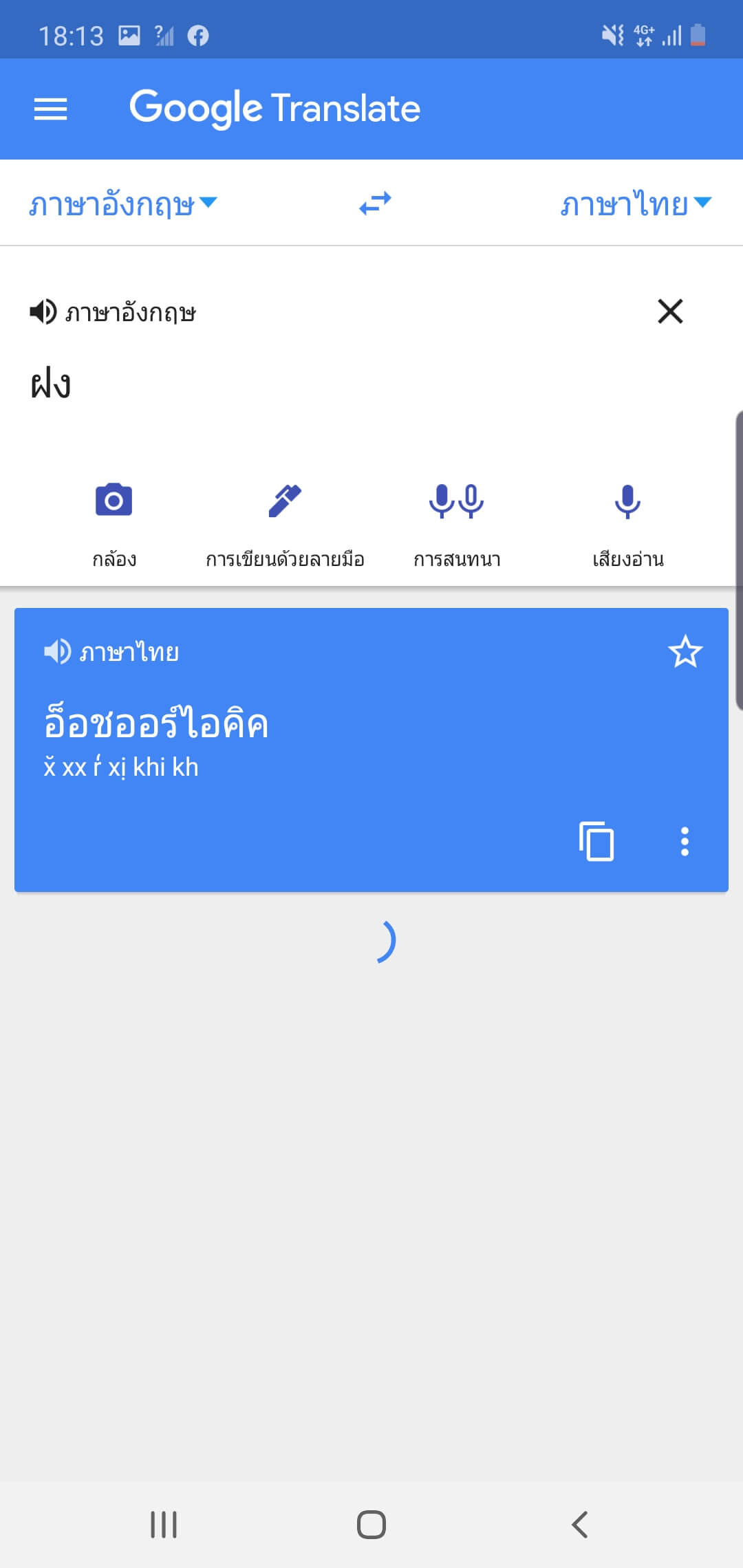743x1568 pixels.
Task: Return to the home screen
Action: pyautogui.click(x=371, y=1525)
